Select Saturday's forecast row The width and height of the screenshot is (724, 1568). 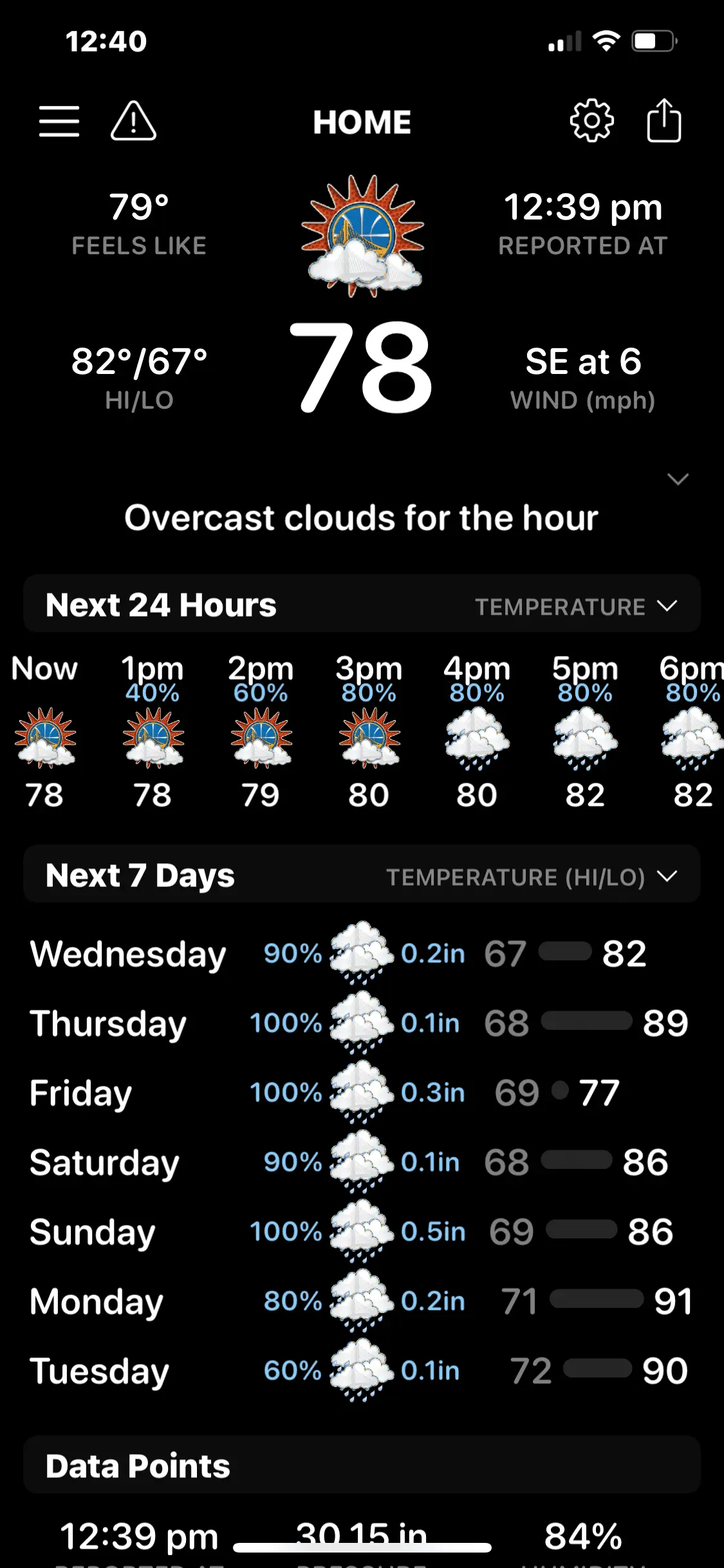(362, 1162)
